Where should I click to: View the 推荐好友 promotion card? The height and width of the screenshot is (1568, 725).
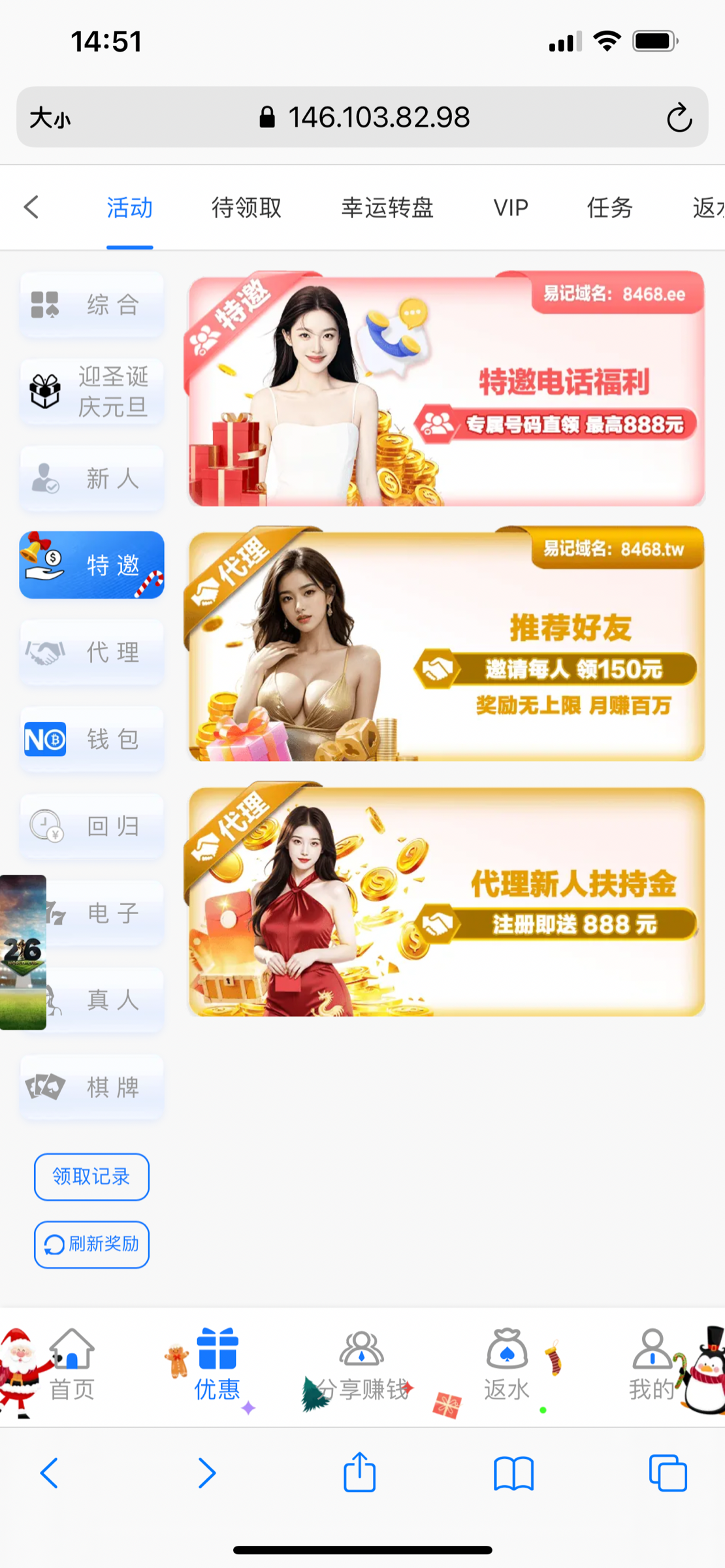(x=446, y=644)
